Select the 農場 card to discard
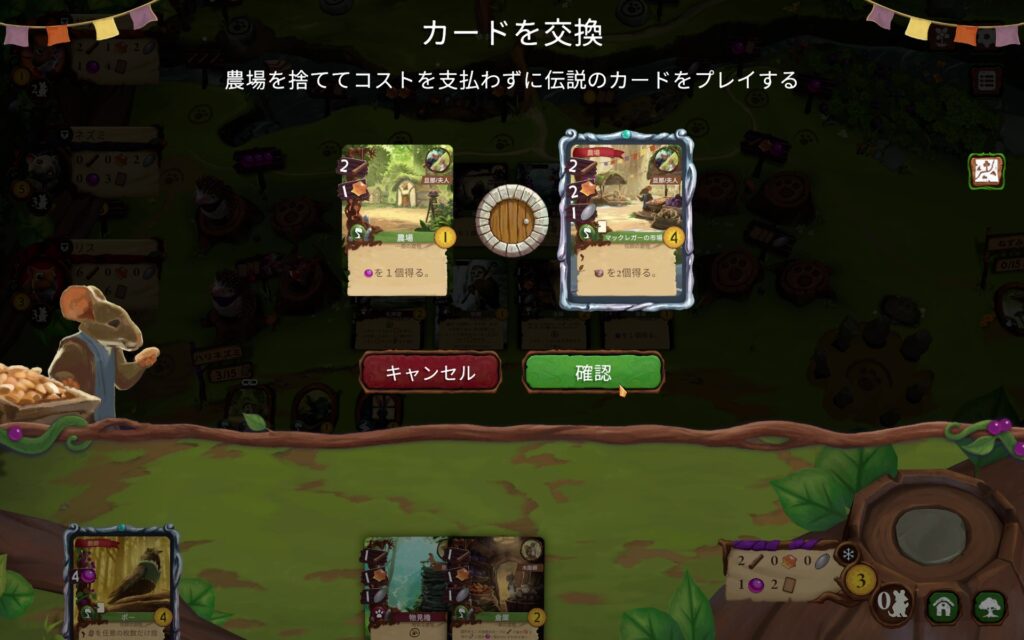This screenshot has height=640, width=1024. click(398, 220)
